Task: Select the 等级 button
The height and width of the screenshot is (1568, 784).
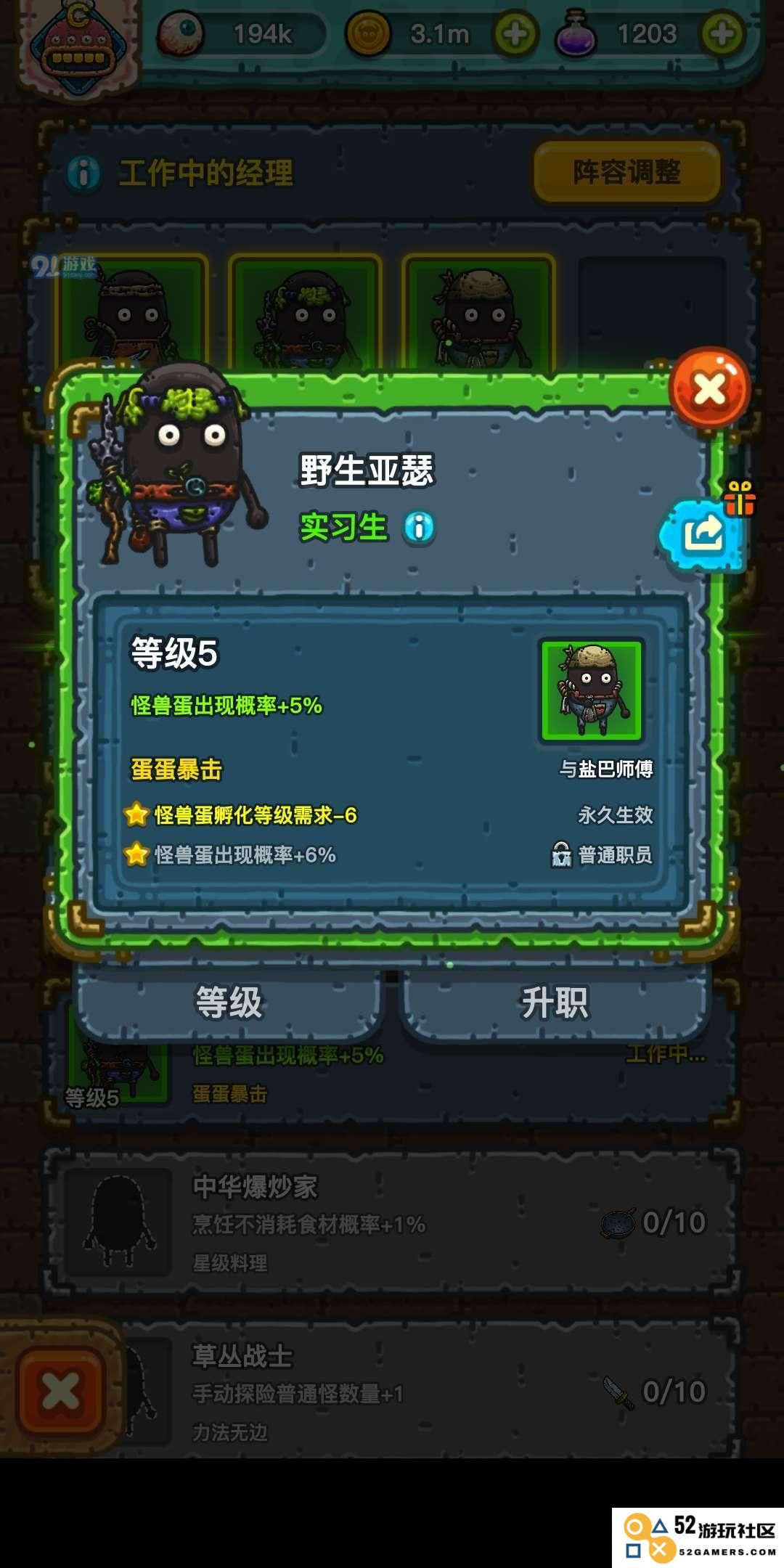Action: coord(229,1003)
